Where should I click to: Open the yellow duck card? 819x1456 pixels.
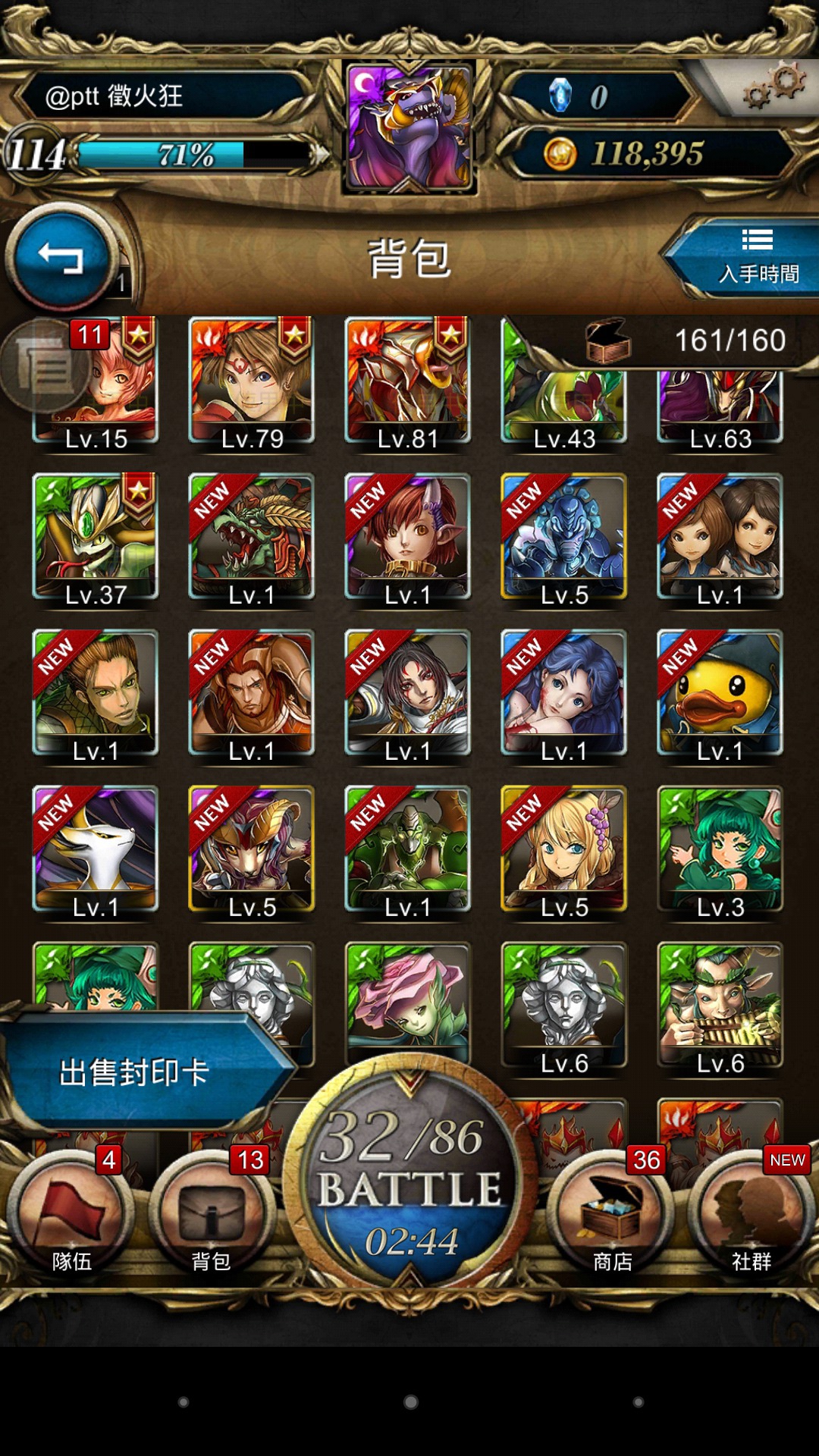pyautogui.click(x=720, y=693)
